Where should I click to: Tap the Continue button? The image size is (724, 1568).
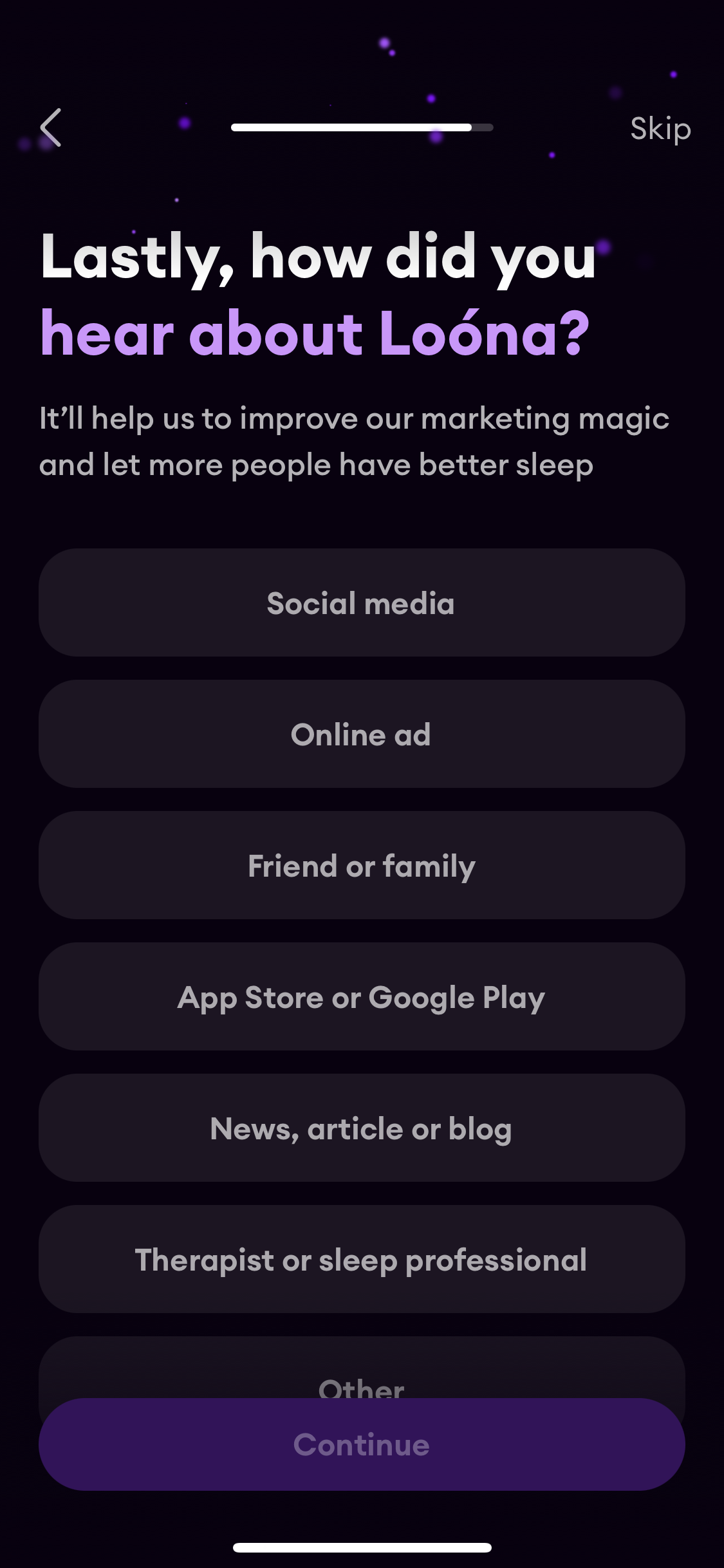pyautogui.click(x=362, y=1445)
